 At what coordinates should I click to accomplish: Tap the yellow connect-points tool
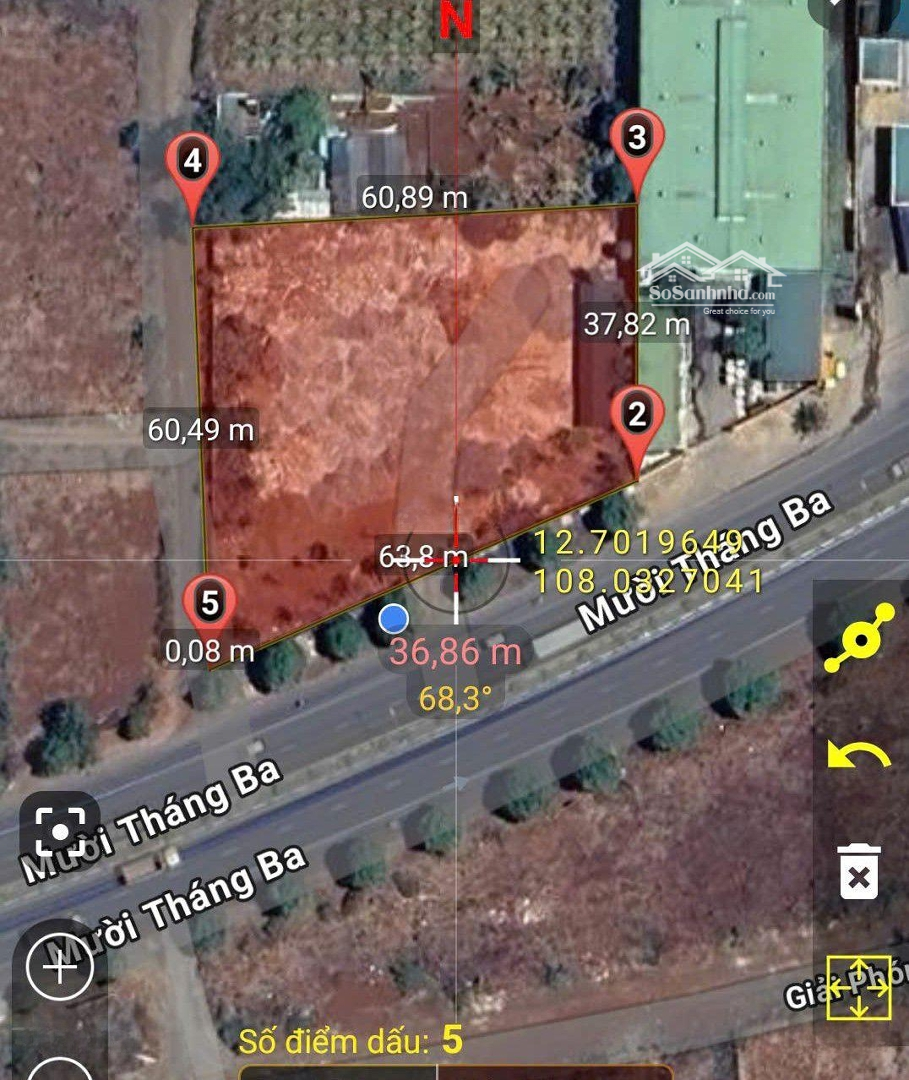point(858,638)
